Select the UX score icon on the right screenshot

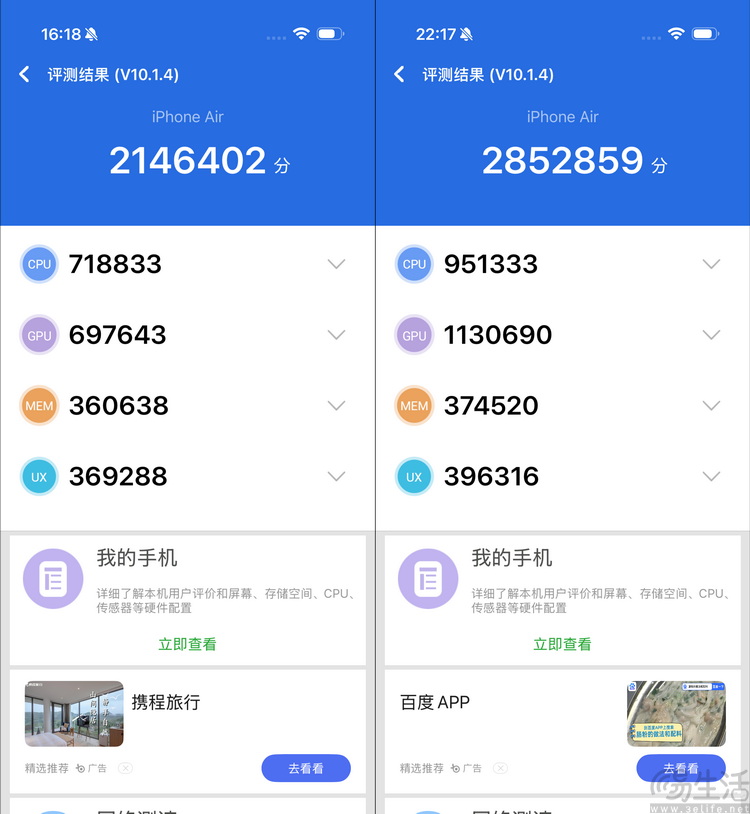pos(414,477)
